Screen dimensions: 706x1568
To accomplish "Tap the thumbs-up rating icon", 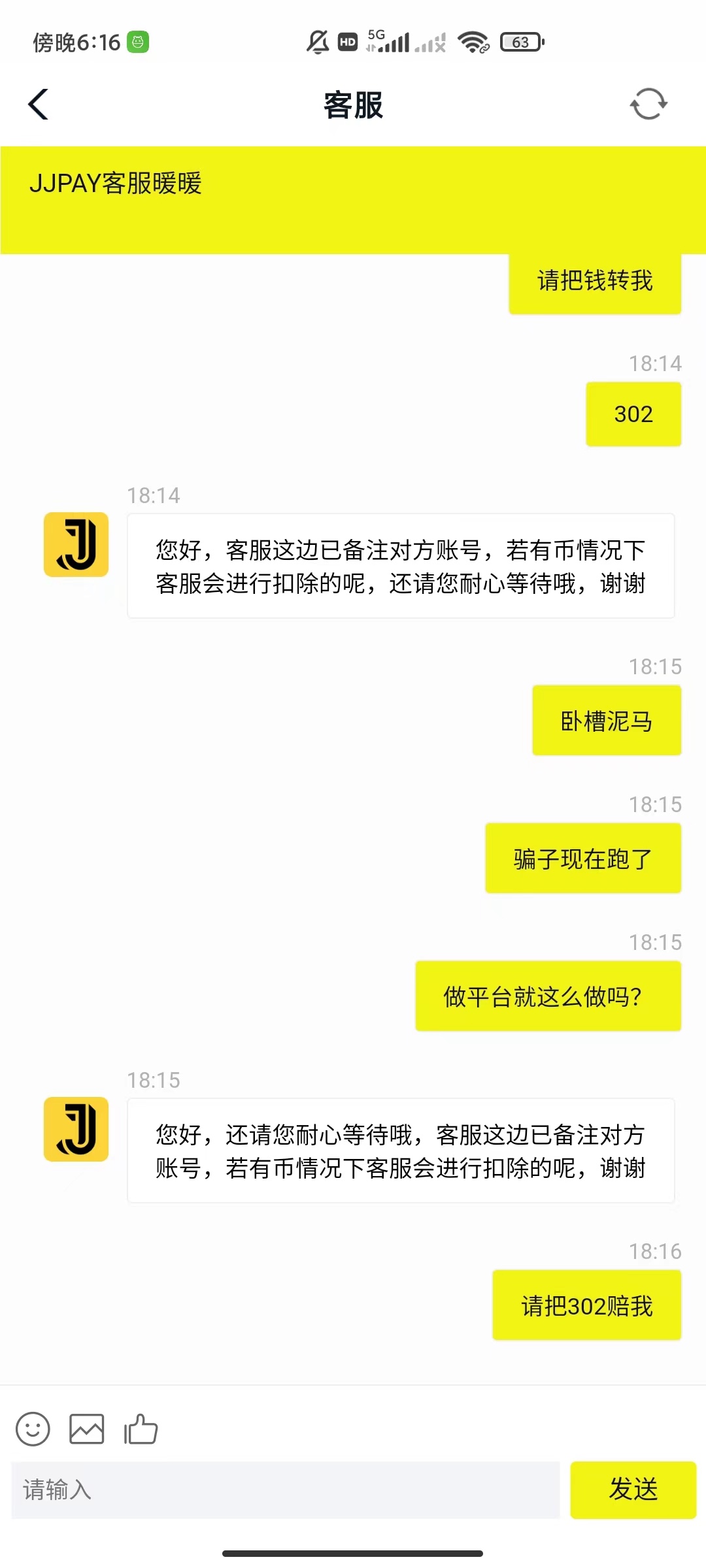I will click(x=141, y=1429).
